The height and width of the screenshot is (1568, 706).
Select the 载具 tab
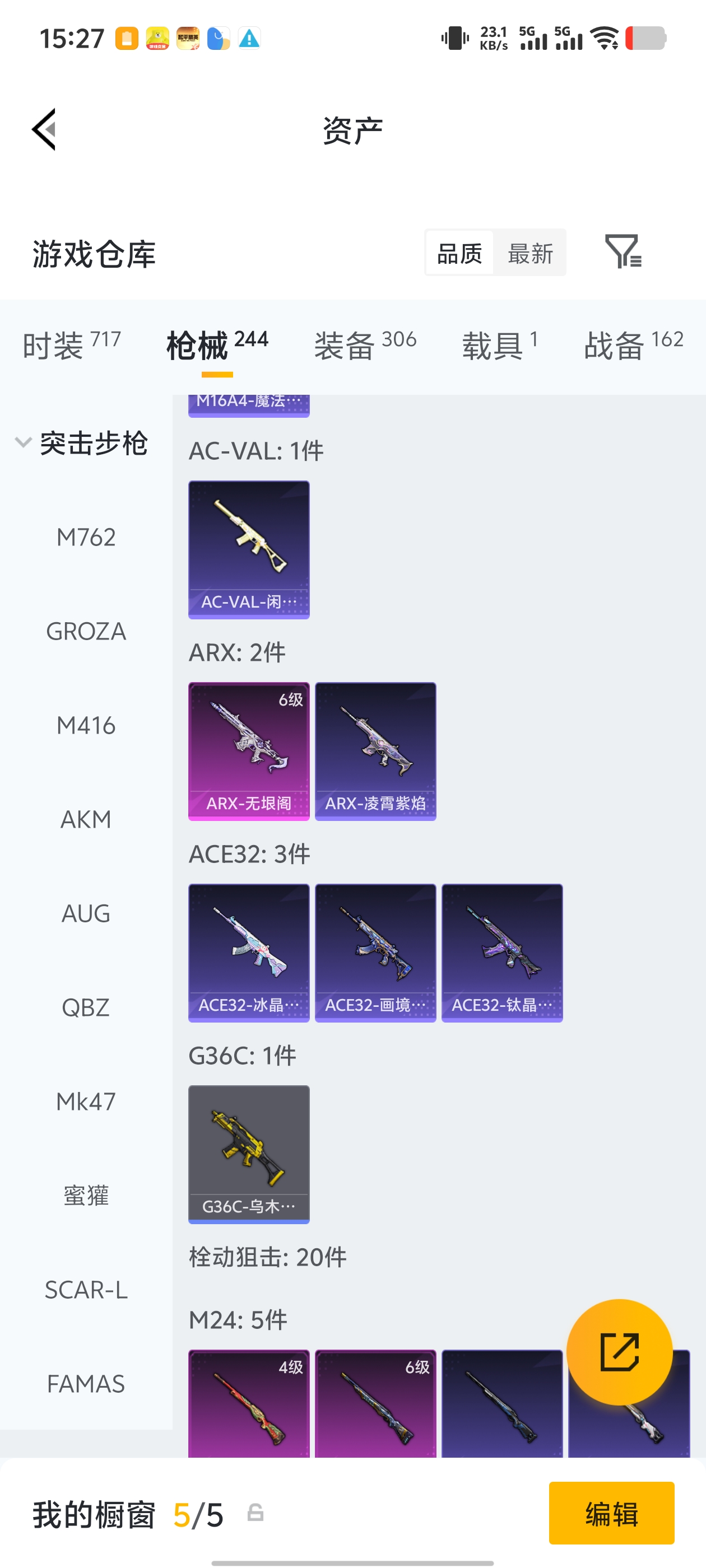point(499,344)
